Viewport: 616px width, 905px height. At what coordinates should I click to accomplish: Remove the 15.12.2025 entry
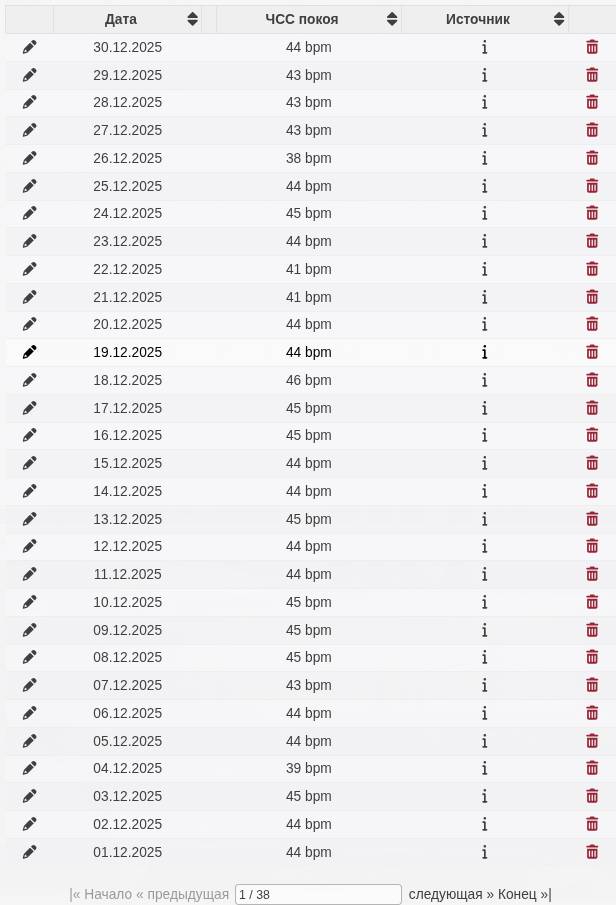pos(592,463)
